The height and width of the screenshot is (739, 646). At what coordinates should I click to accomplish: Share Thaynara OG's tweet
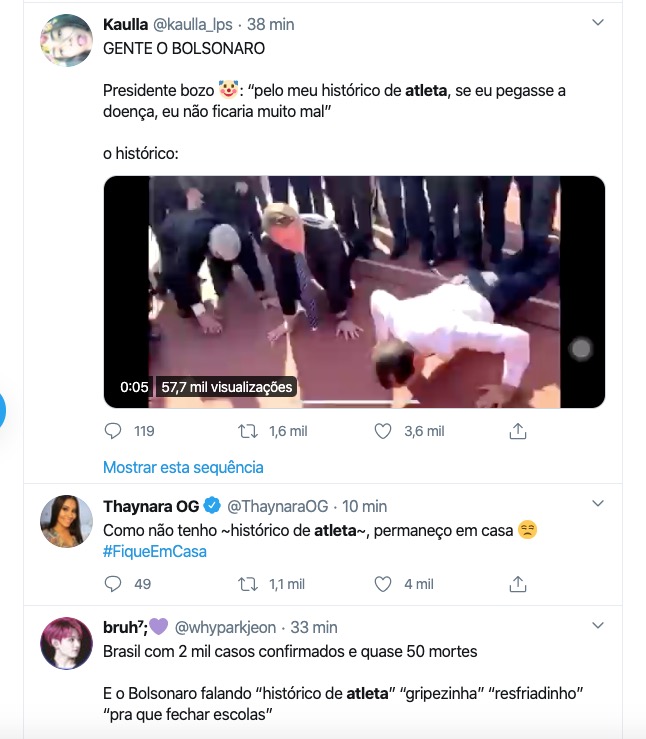click(518, 584)
